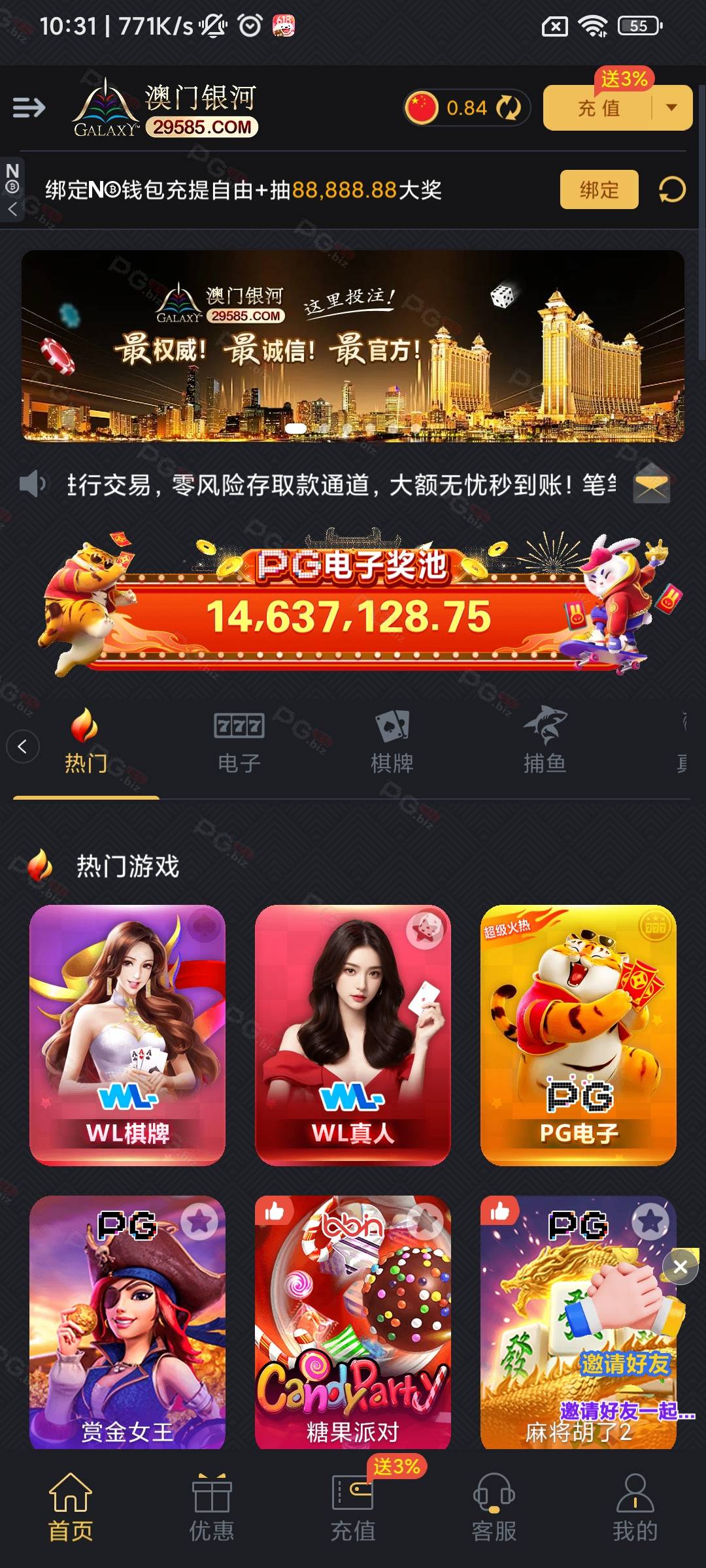The image size is (706, 1568).
Task: Switch to the 捕鱼 category tab
Action: [545, 743]
